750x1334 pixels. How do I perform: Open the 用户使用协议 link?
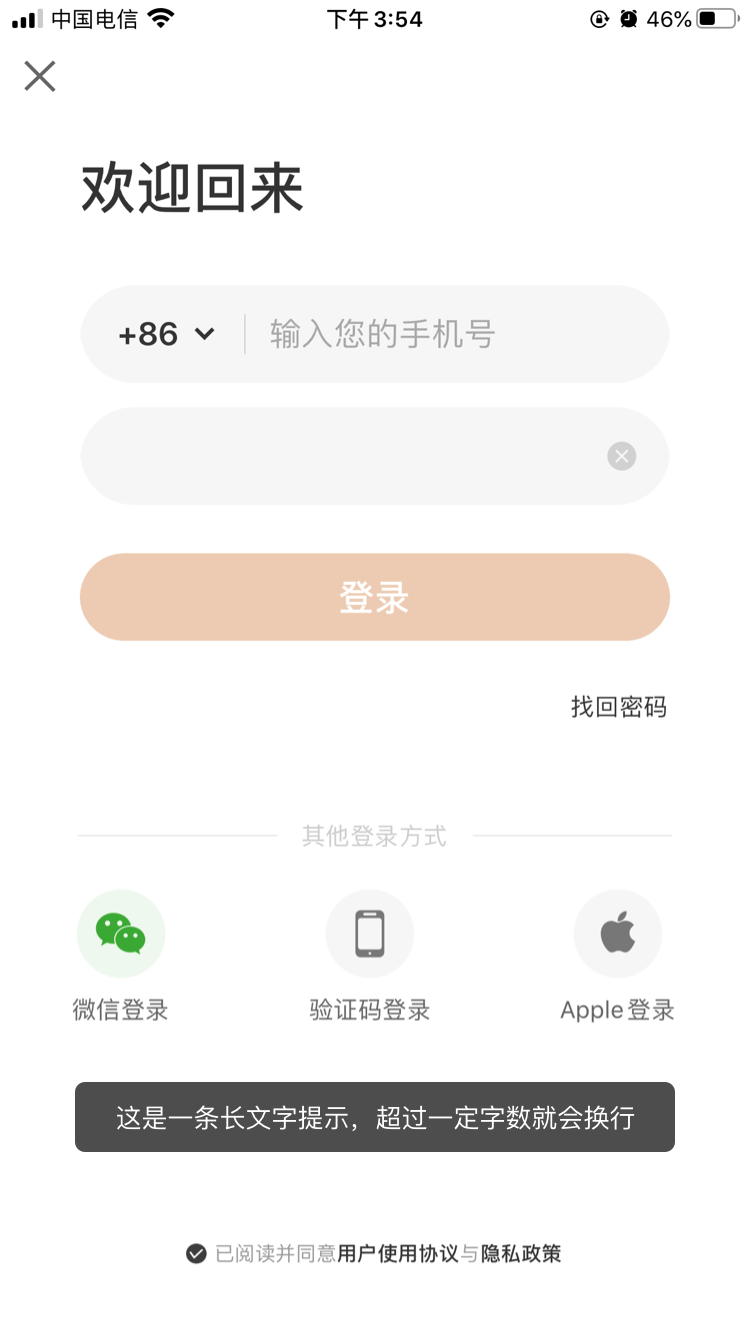[398, 1253]
